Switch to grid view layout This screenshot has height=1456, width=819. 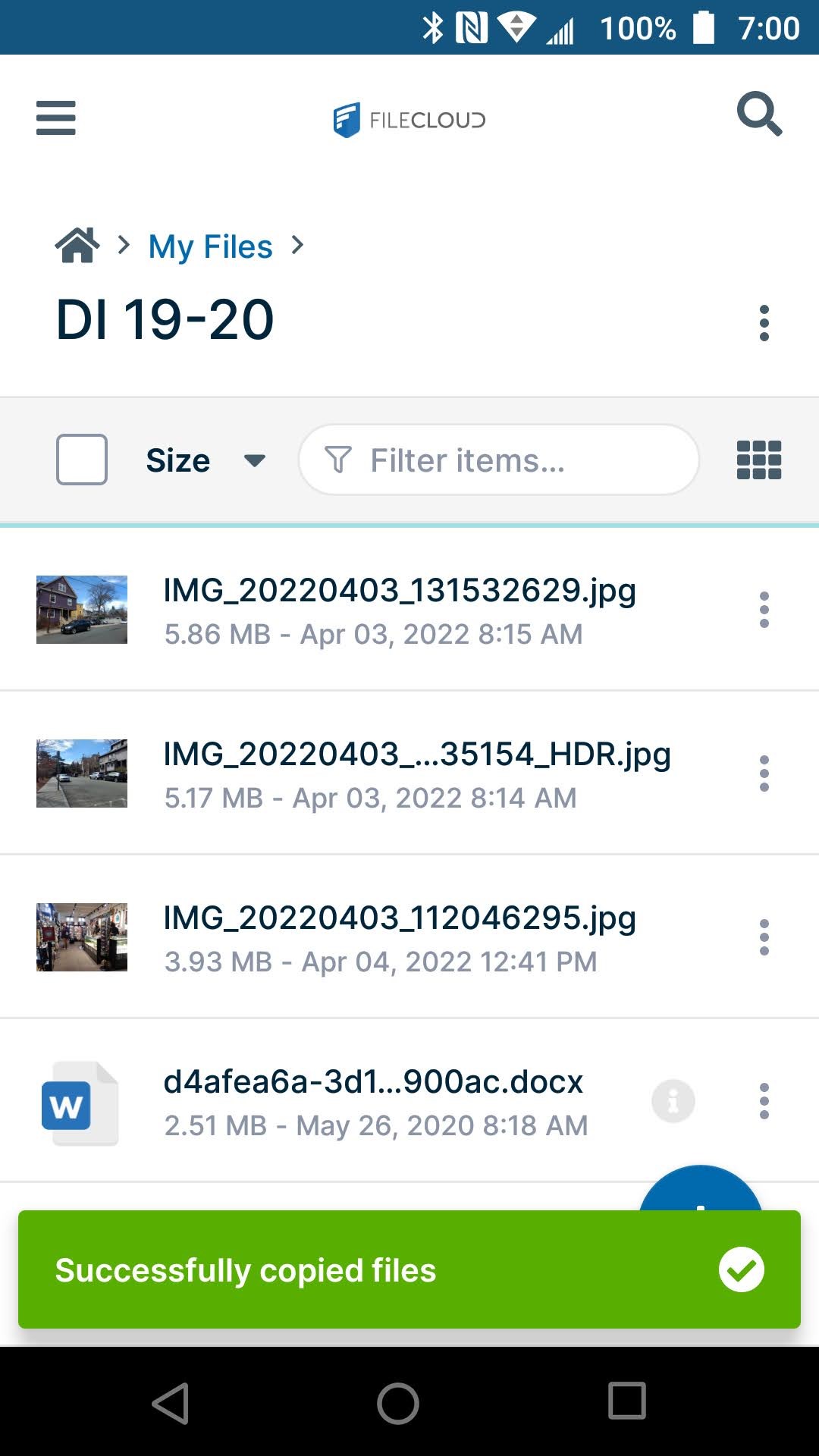pyautogui.click(x=758, y=459)
